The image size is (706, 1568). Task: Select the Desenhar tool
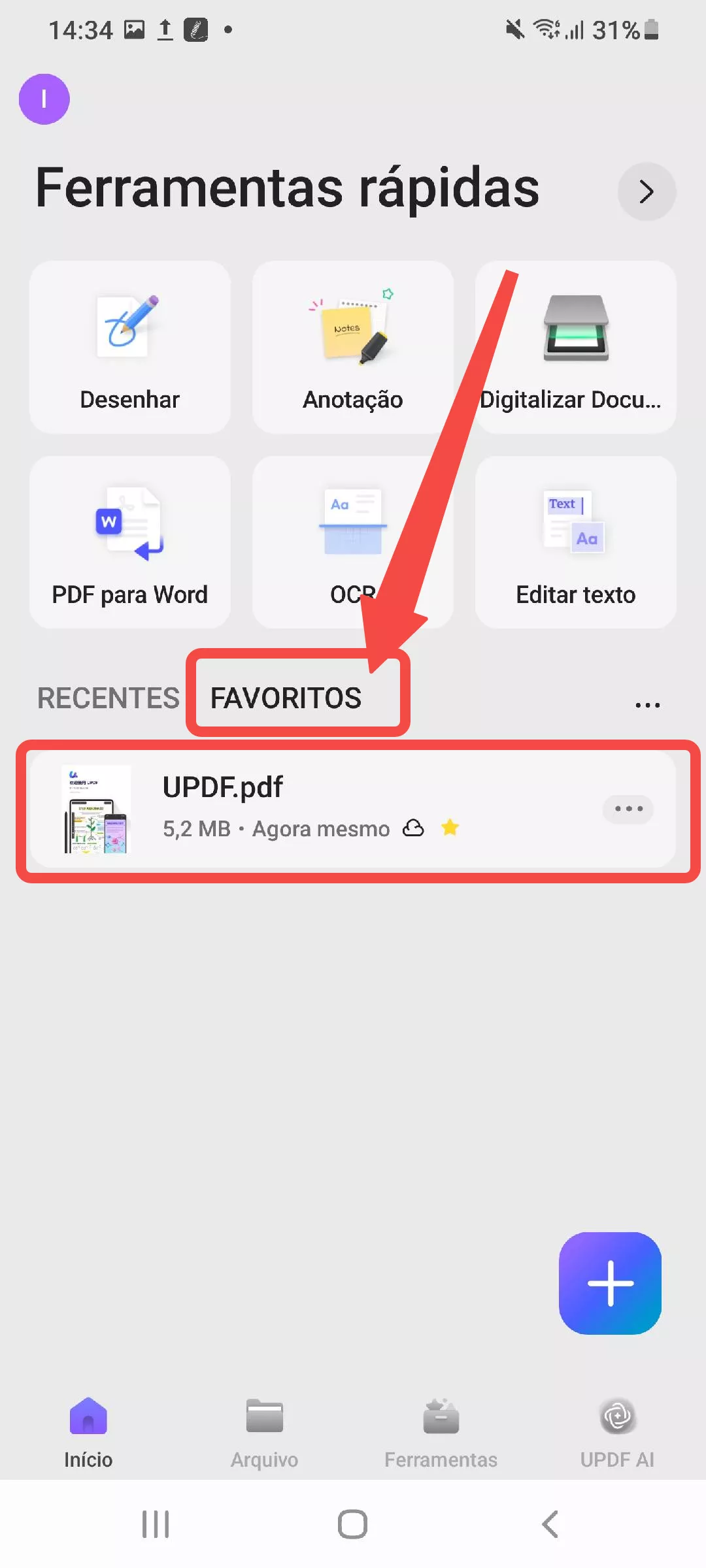coord(129,348)
